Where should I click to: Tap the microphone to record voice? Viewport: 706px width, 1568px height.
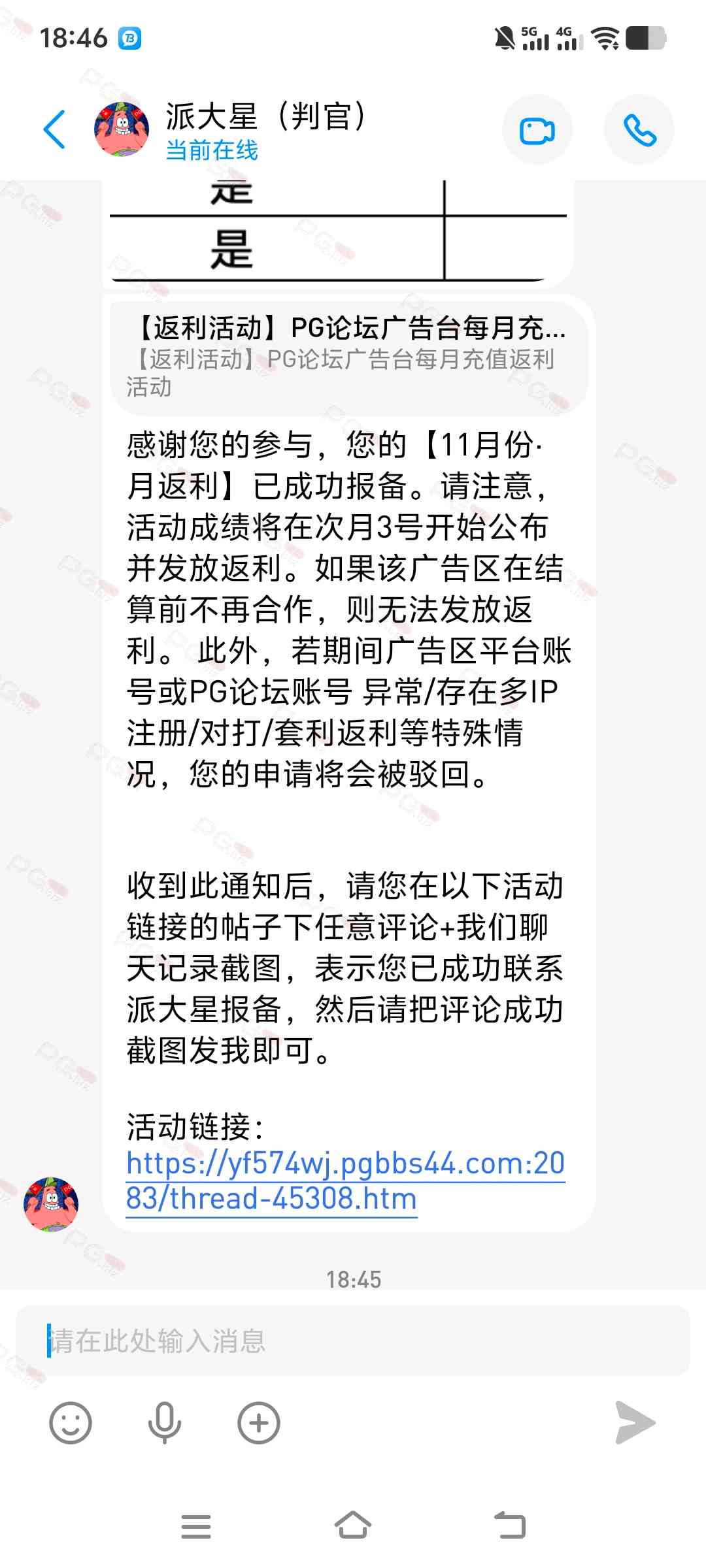click(164, 1422)
